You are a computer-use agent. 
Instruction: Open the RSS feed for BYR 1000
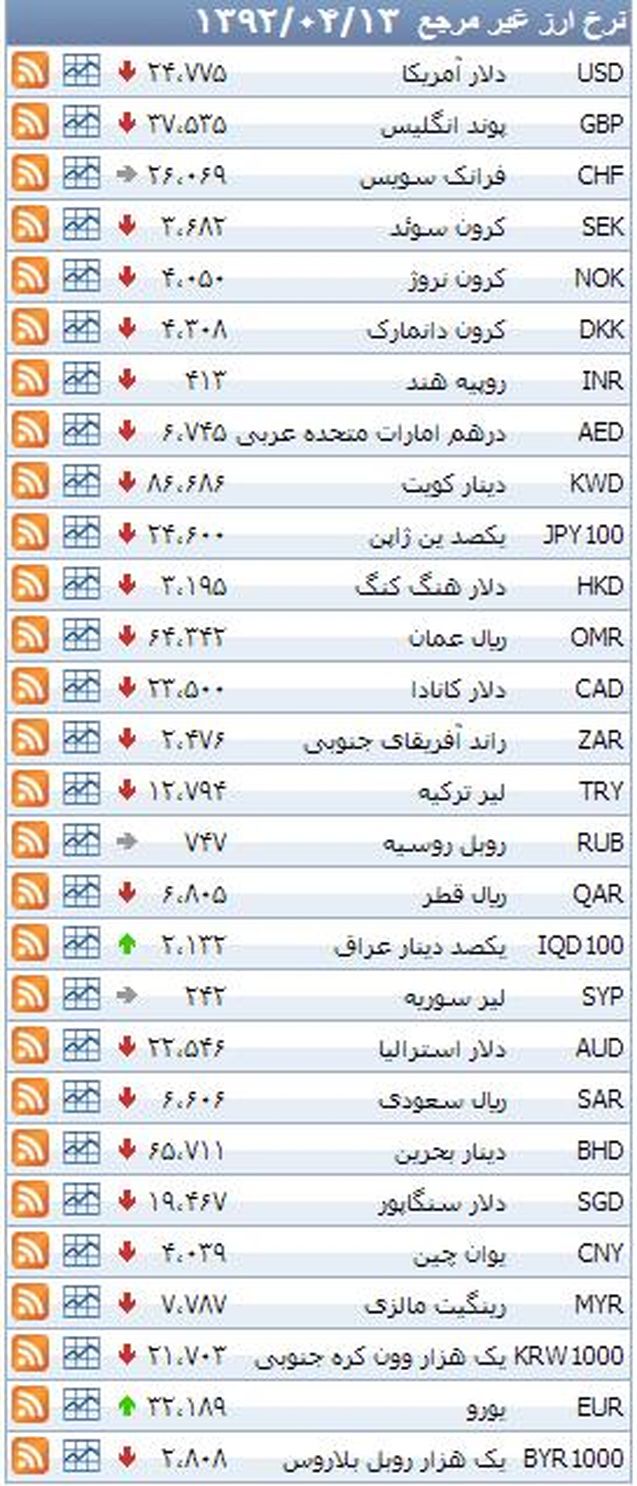30,1457
